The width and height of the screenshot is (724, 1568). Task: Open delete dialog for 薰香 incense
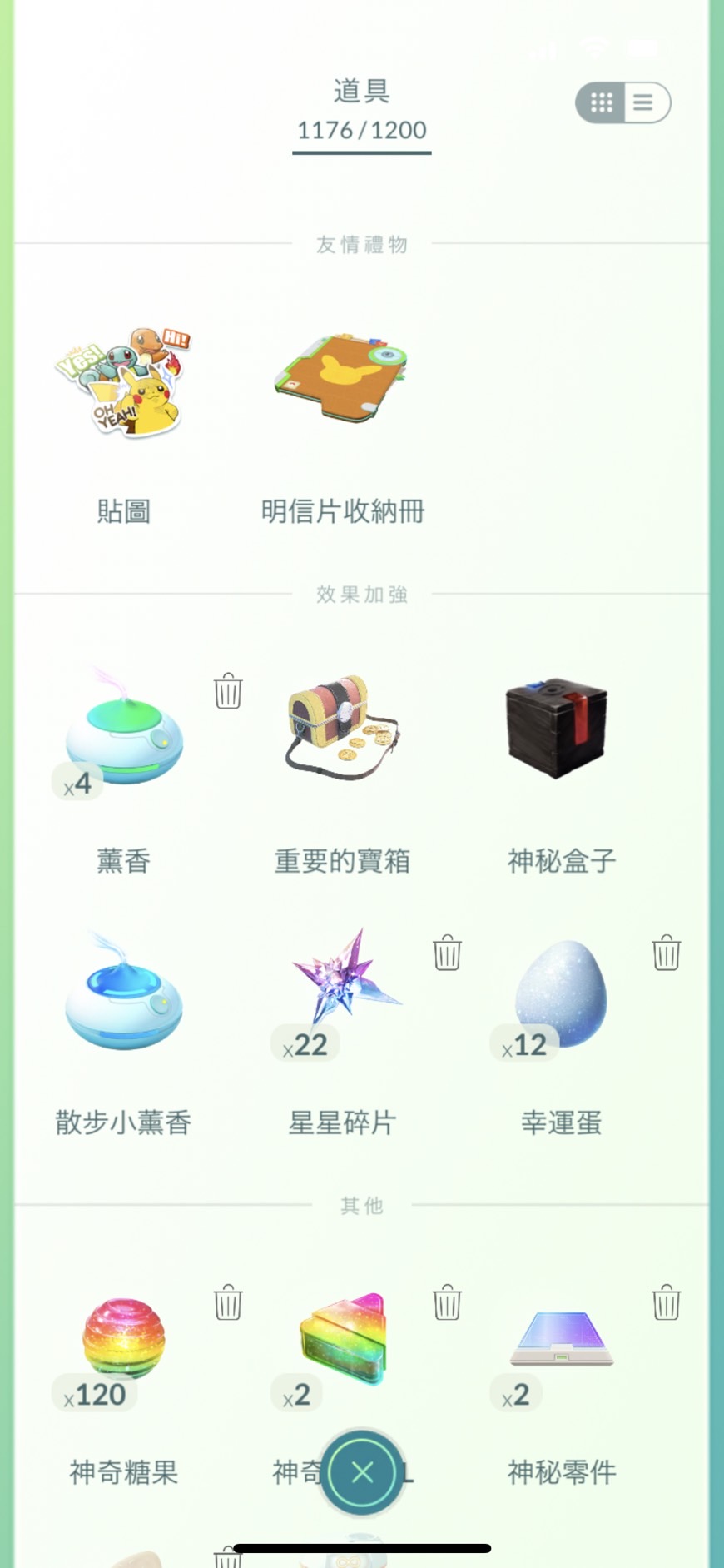227,691
